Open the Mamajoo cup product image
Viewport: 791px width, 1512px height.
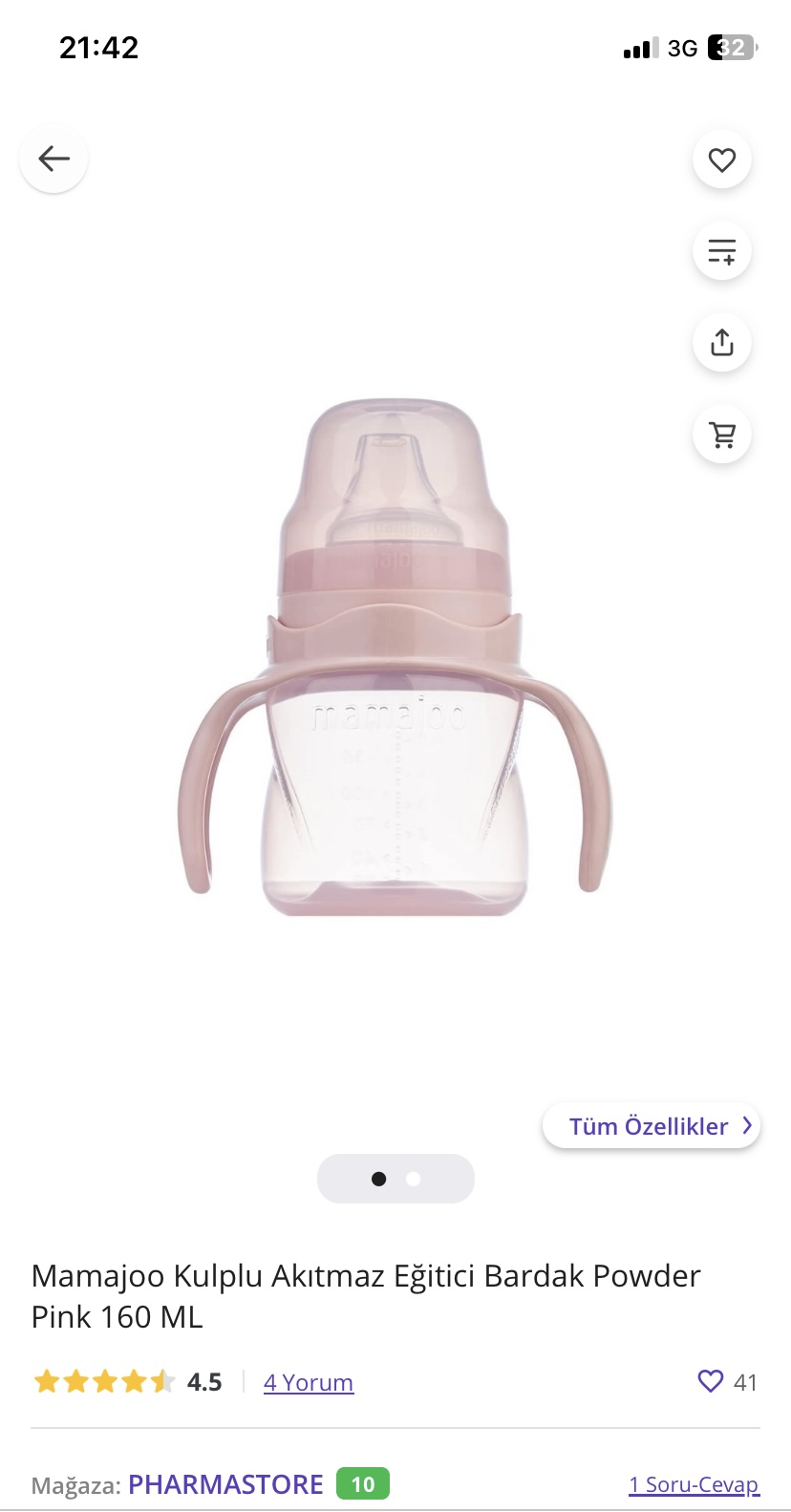coord(395,659)
